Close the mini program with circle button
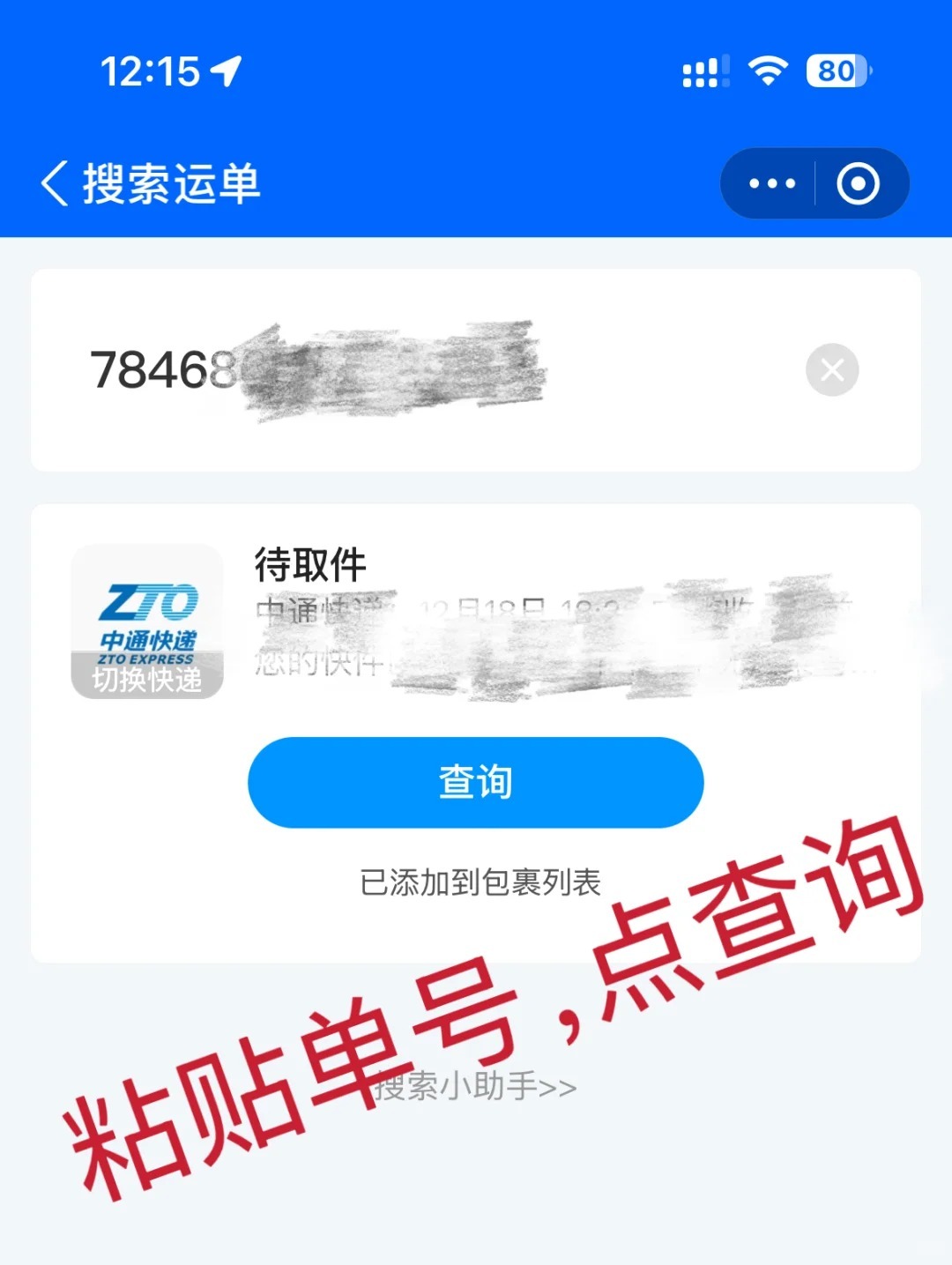 point(858,183)
